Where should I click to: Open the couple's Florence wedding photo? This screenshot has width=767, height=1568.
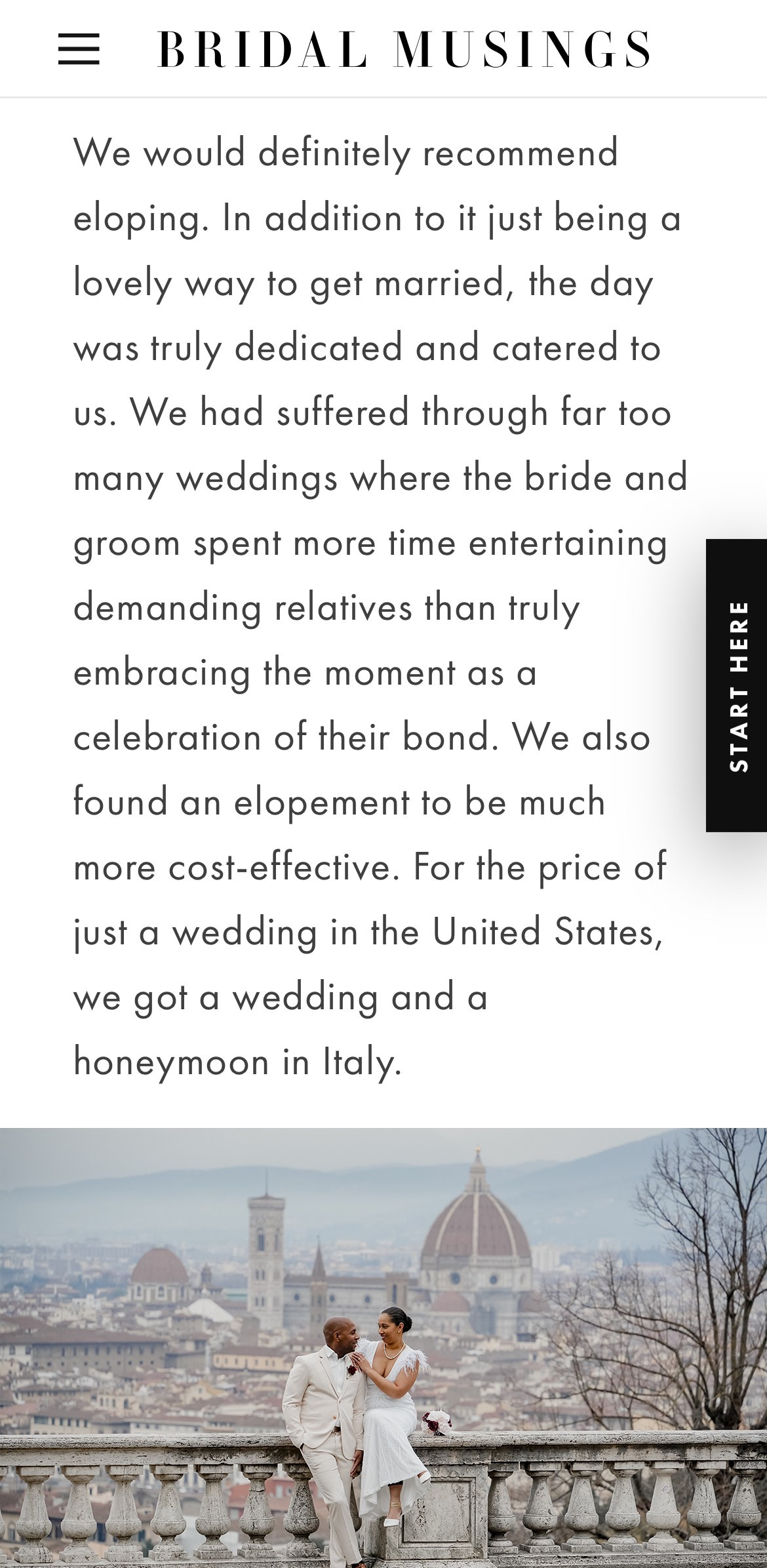(383, 1348)
